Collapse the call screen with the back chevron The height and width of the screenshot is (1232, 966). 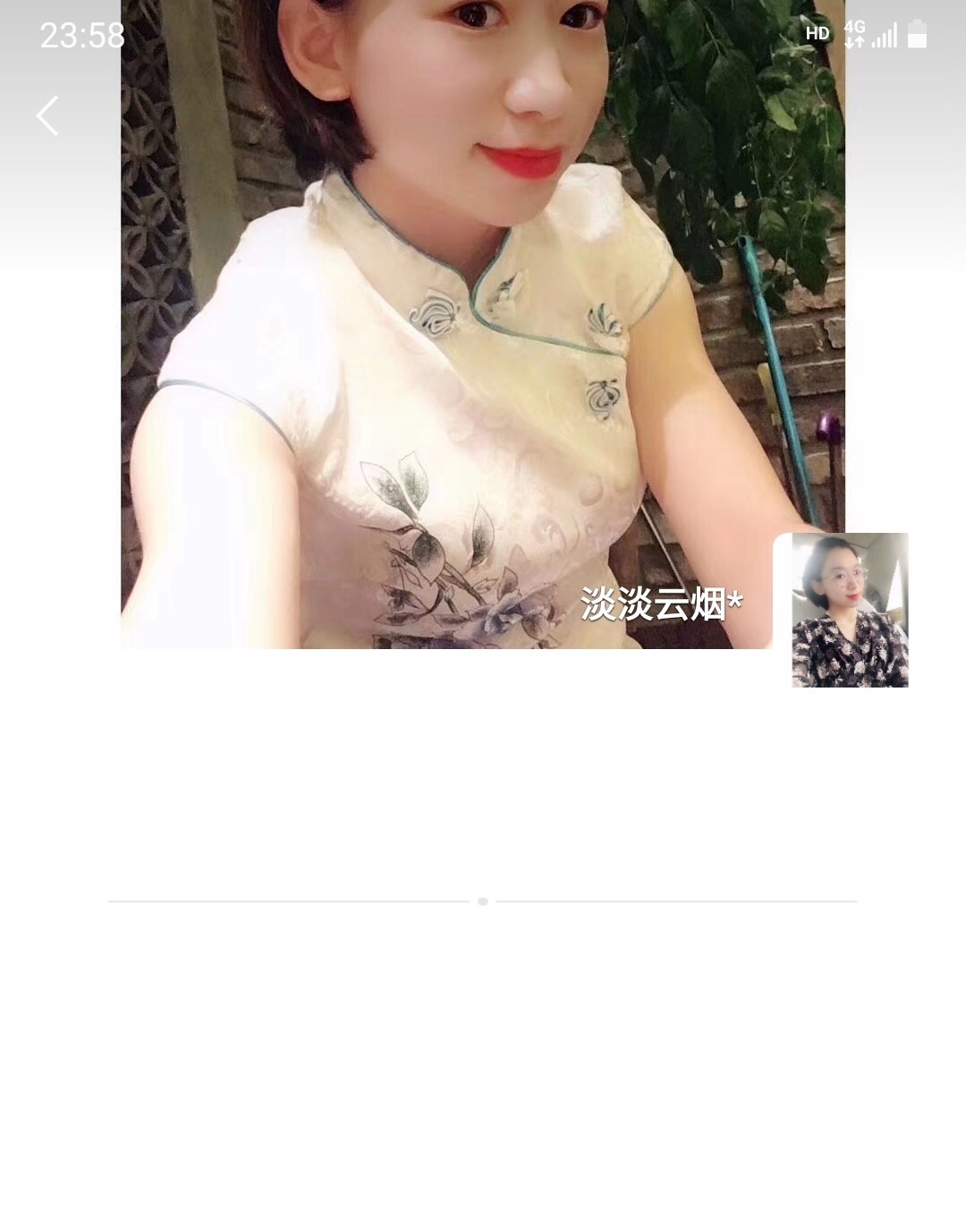click(47, 115)
